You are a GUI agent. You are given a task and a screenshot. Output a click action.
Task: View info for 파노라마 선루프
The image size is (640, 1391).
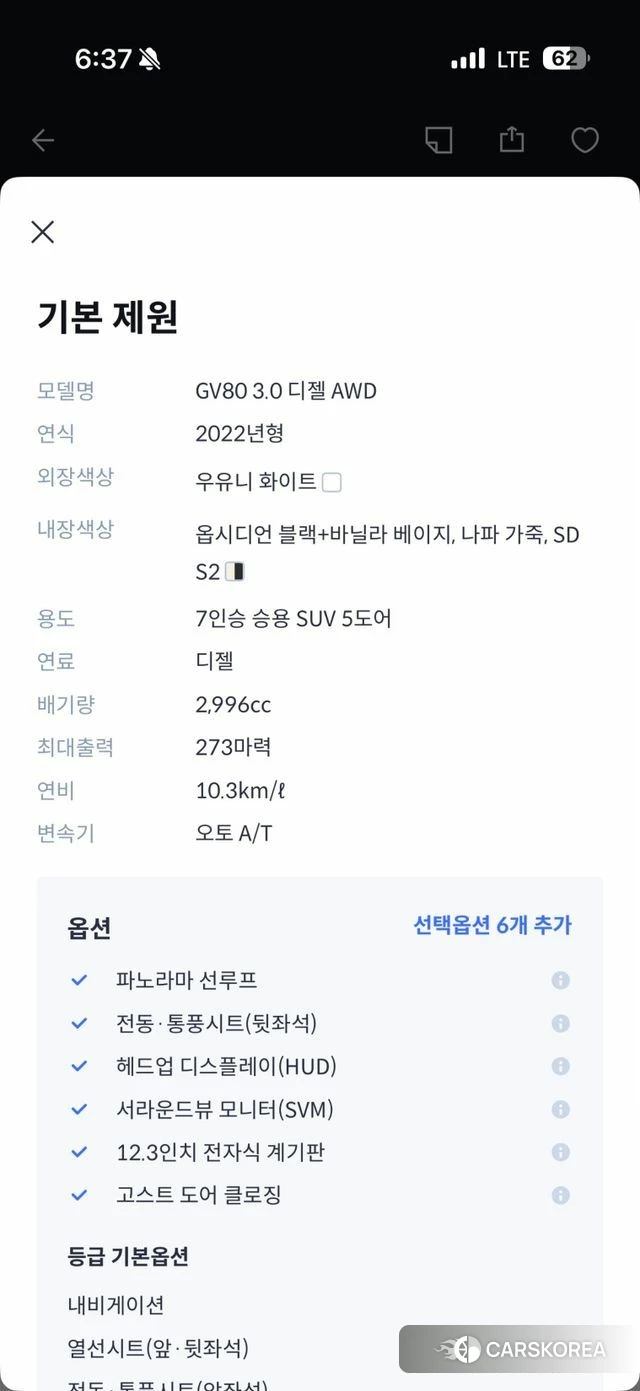coord(561,980)
